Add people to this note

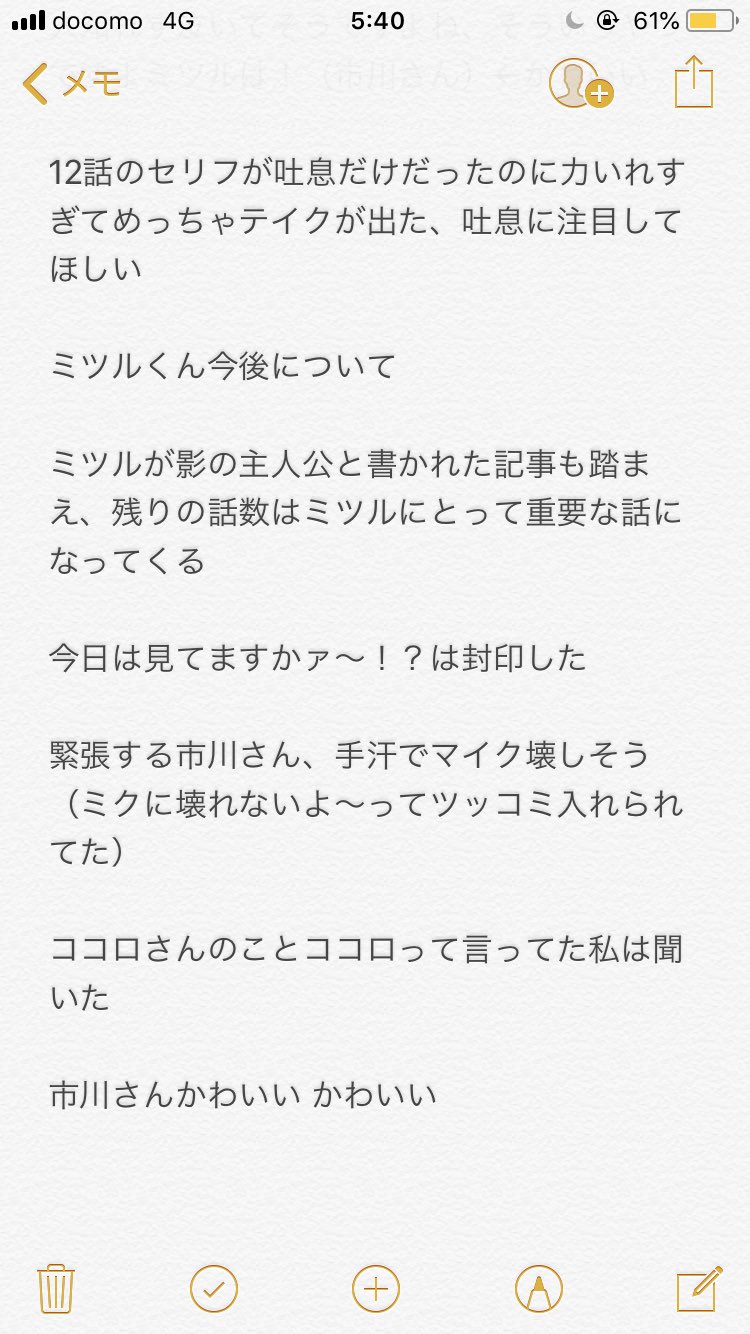click(x=578, y=84)
